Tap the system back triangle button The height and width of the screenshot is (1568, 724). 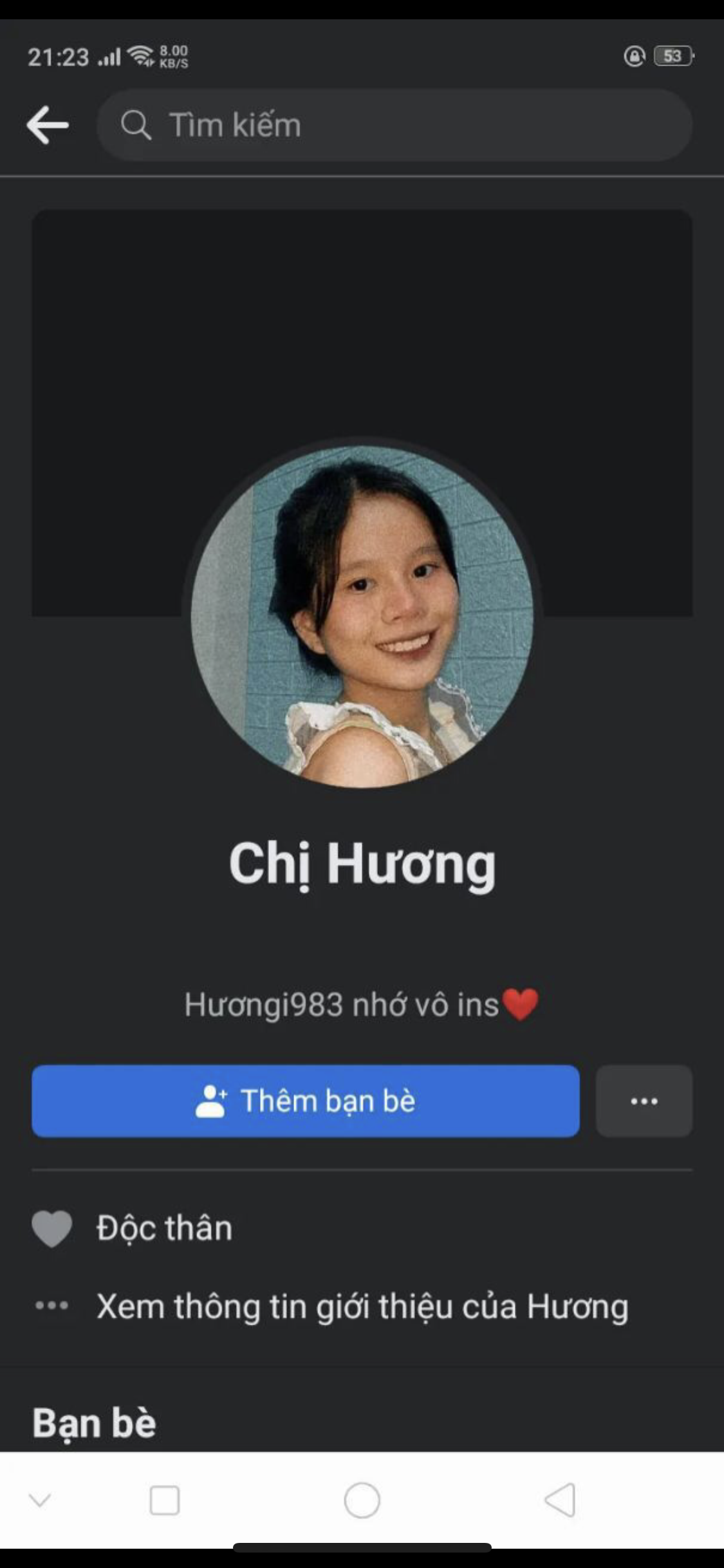coord(560,1500)
